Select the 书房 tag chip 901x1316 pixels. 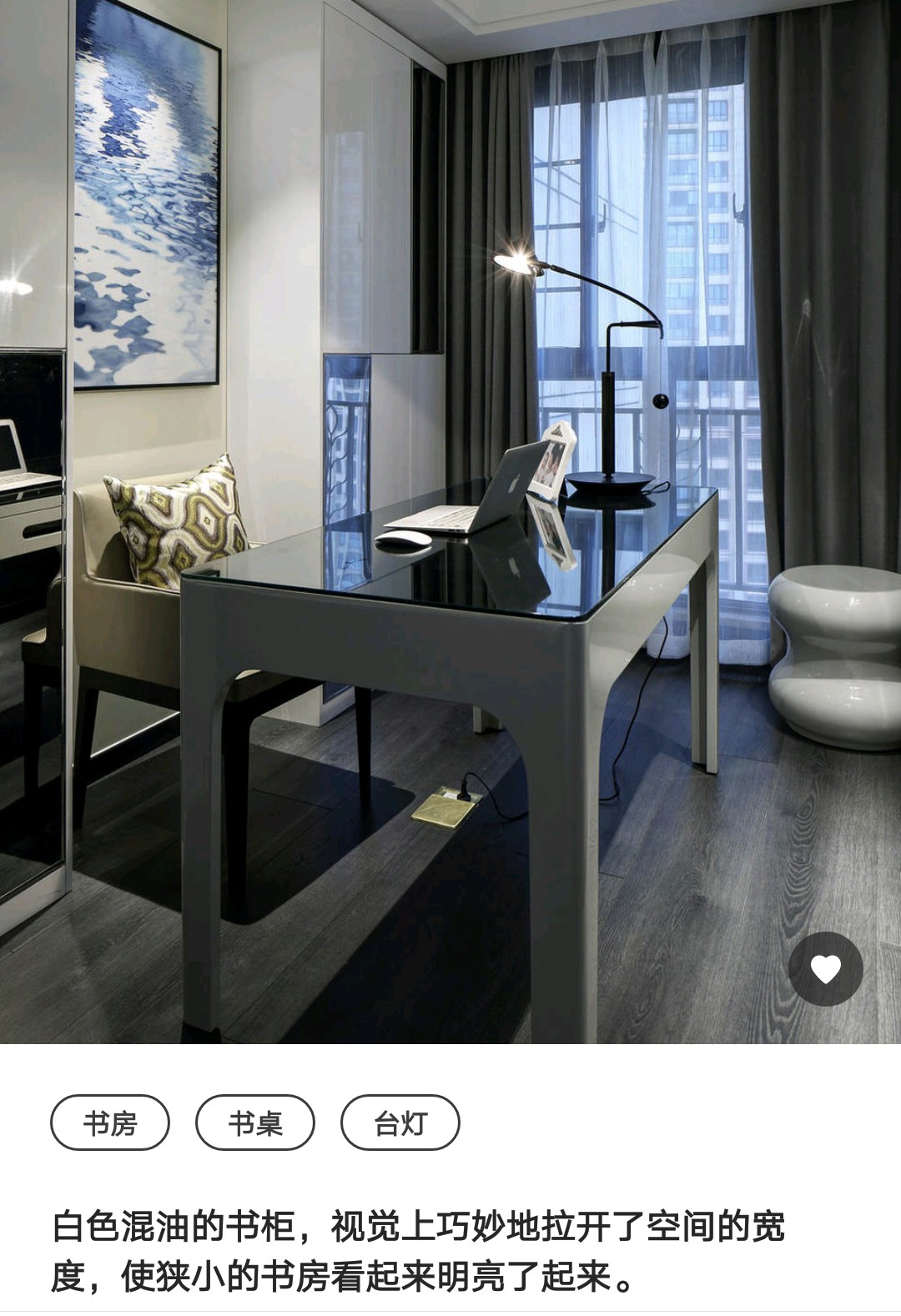110,1123
